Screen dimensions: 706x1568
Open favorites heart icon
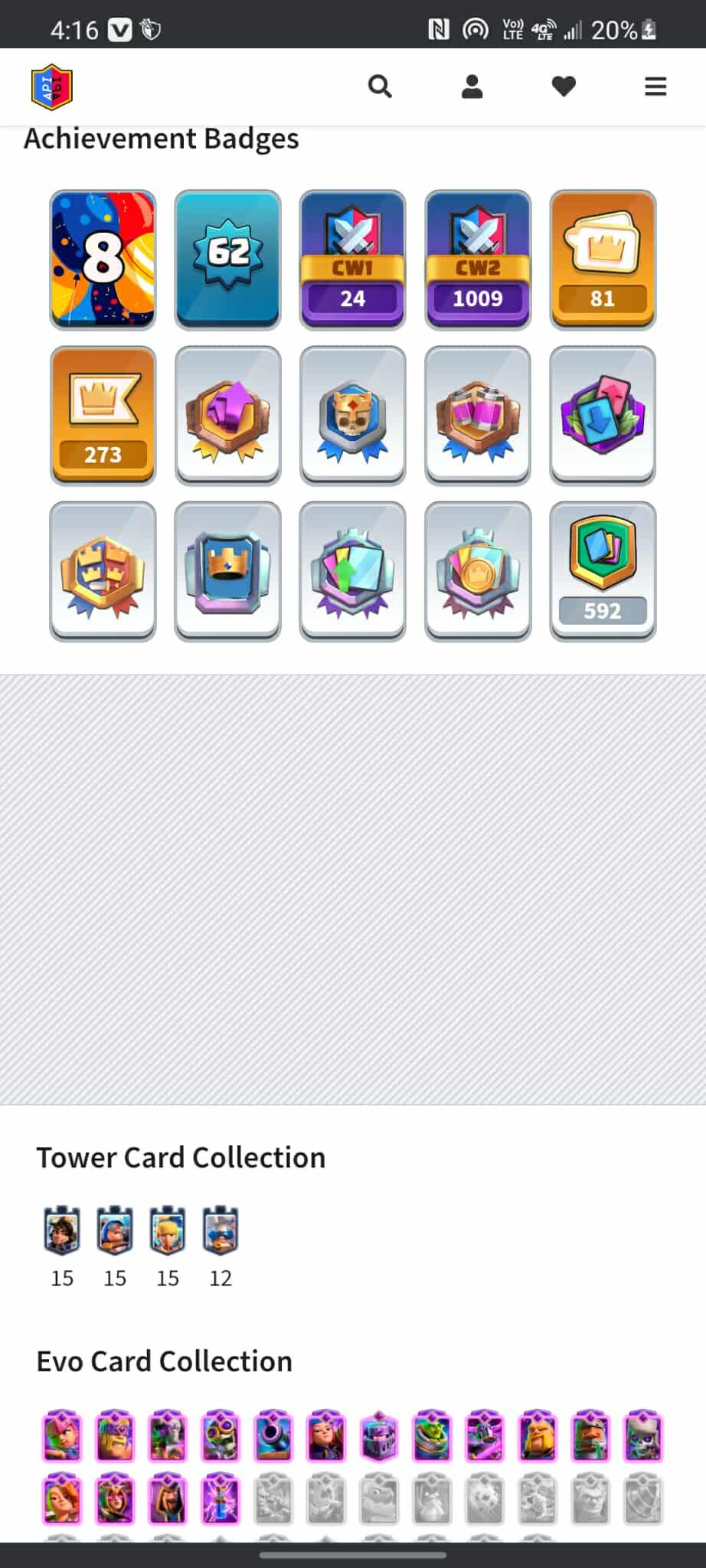(x=564, y=87)
